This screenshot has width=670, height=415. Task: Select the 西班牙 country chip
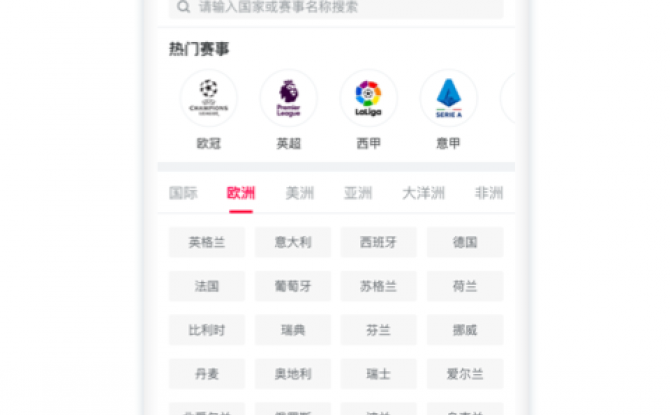pos(379,242)
